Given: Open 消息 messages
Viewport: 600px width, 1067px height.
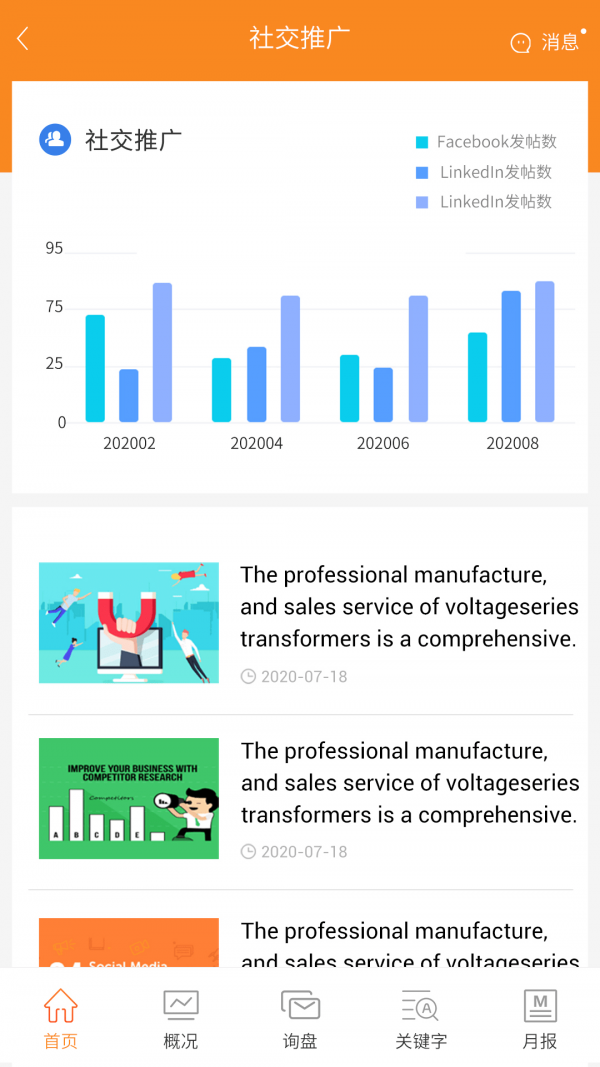Looking at the screenshot, I should [546, 42].
